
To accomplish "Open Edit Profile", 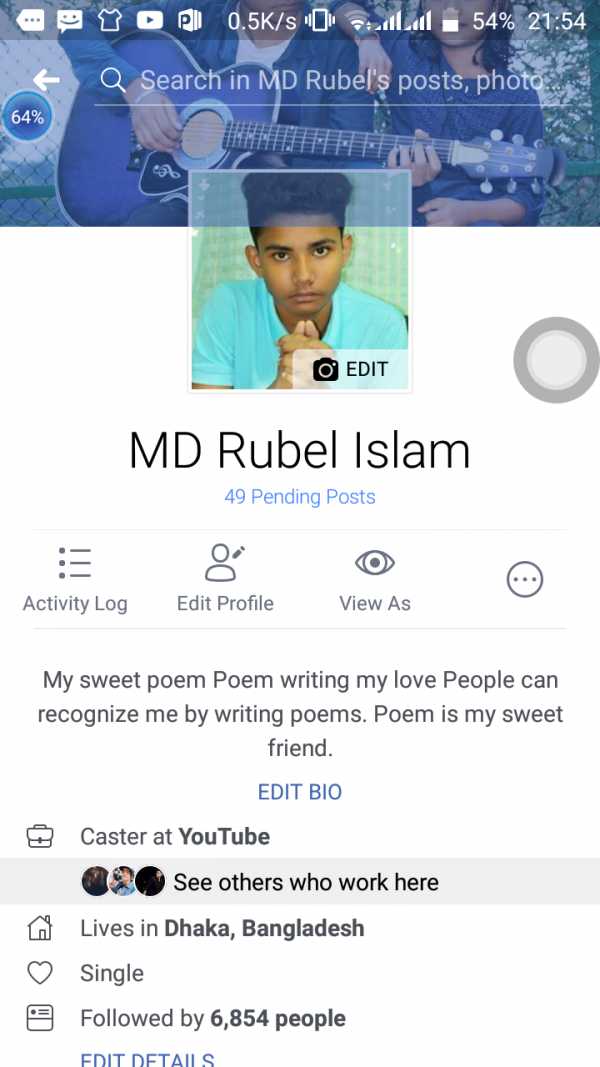I will coord(225,579).
